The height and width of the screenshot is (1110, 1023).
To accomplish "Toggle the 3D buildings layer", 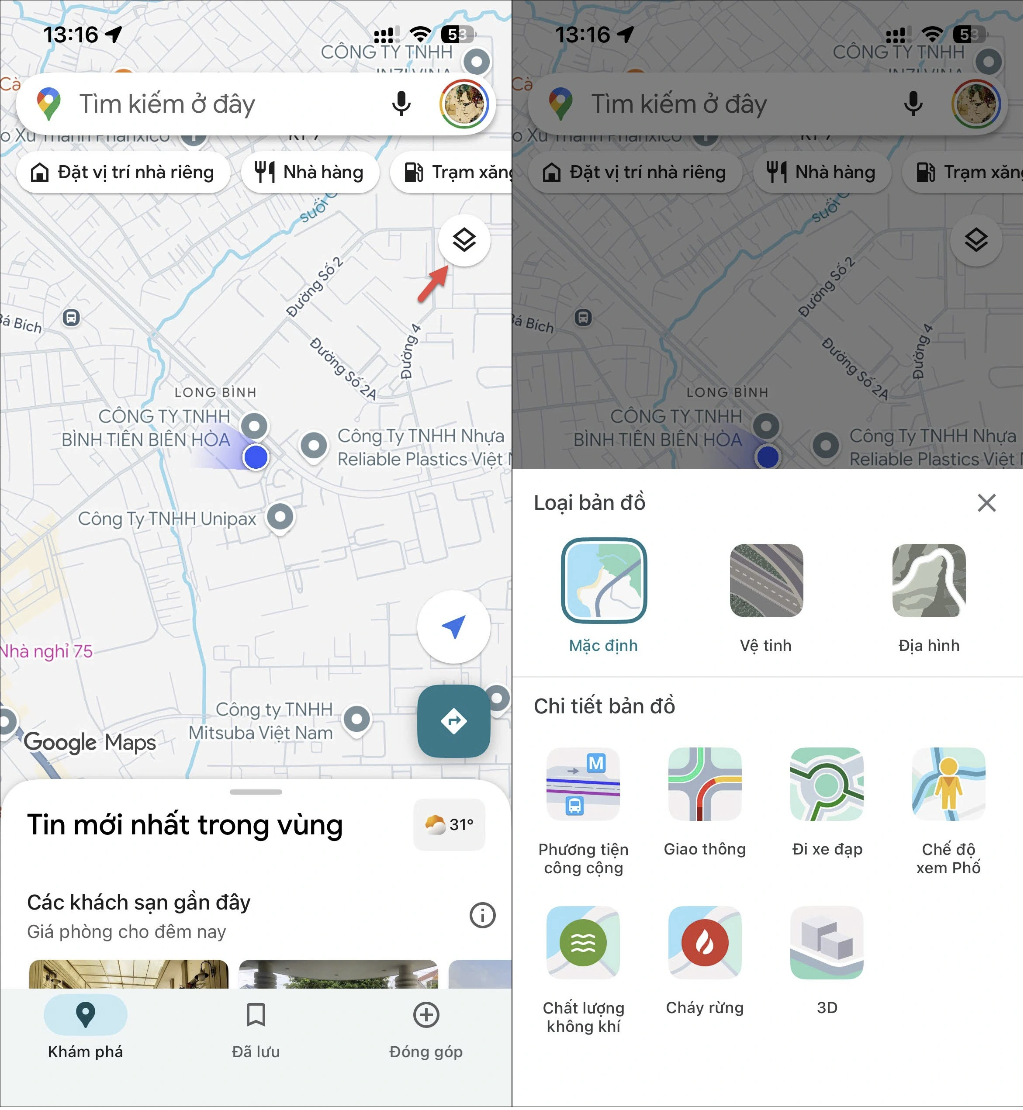I will (827, 944).
